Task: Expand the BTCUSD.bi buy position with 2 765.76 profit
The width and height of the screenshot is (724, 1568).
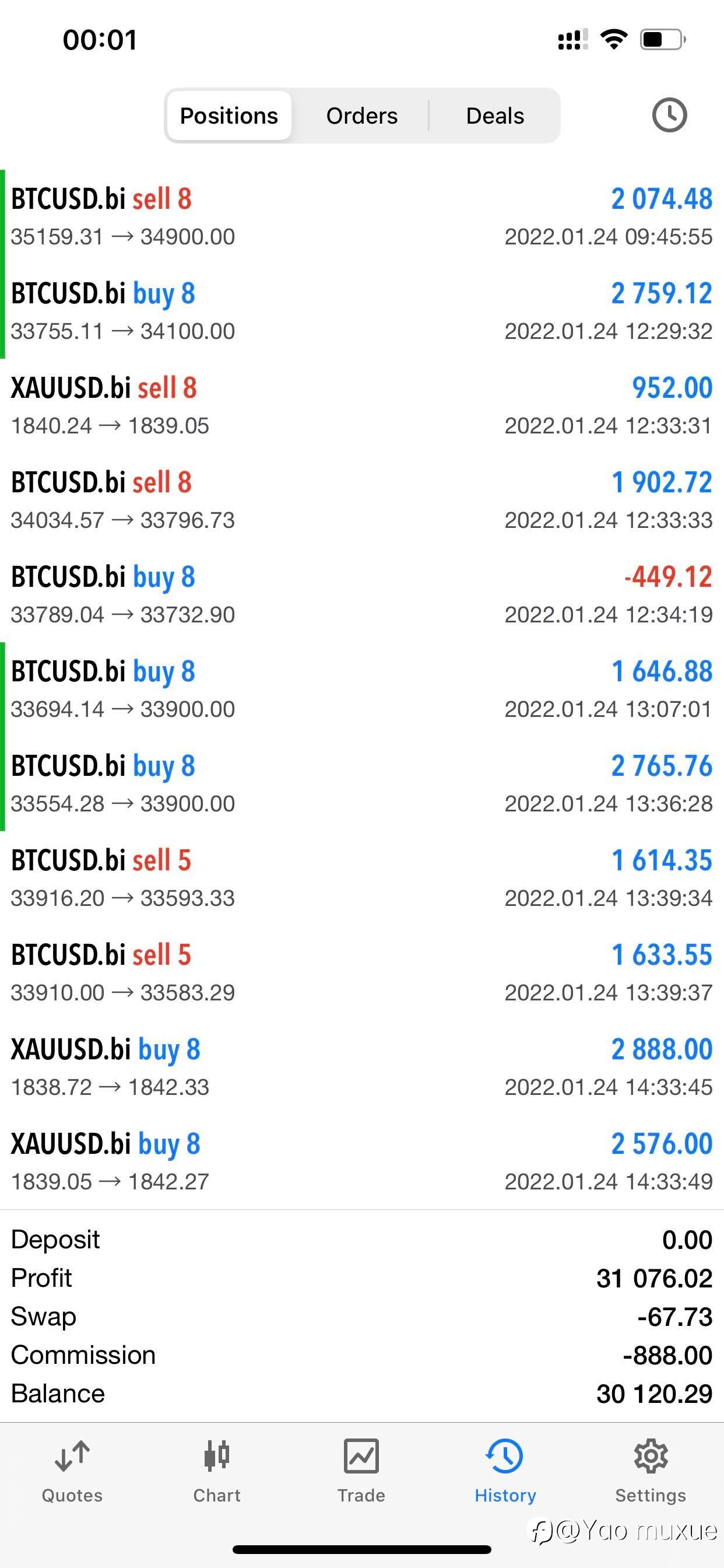Action: pyautogui.click(x=362, y=784)
